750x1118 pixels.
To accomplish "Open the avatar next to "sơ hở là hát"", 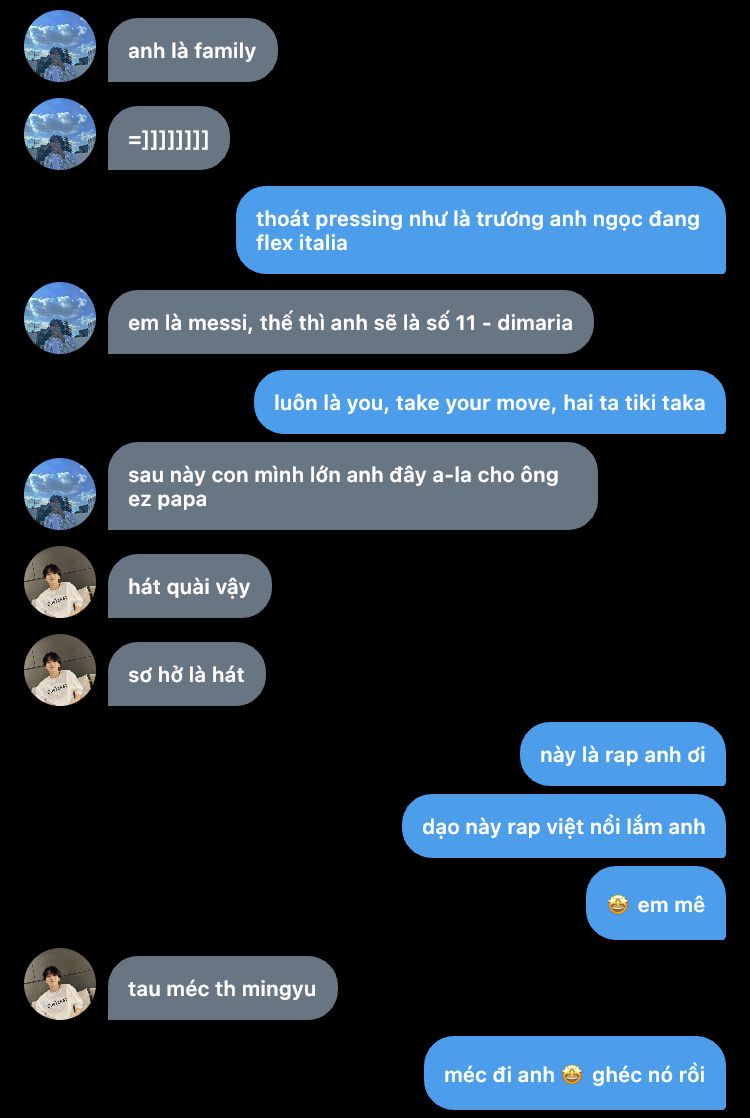I will (x=60, y=670).
